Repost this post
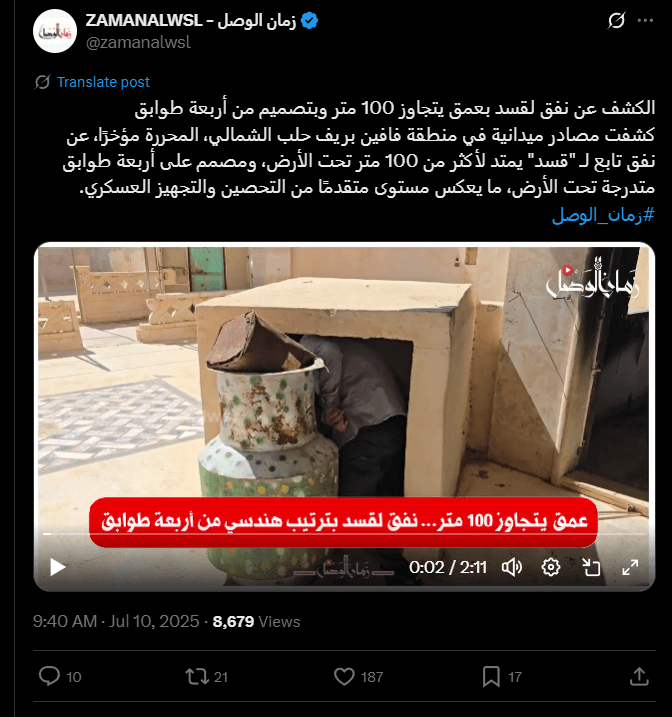Image resolution: width=672 pixels, height=717 pixels. pyautogui.click(x=197, y=677)
